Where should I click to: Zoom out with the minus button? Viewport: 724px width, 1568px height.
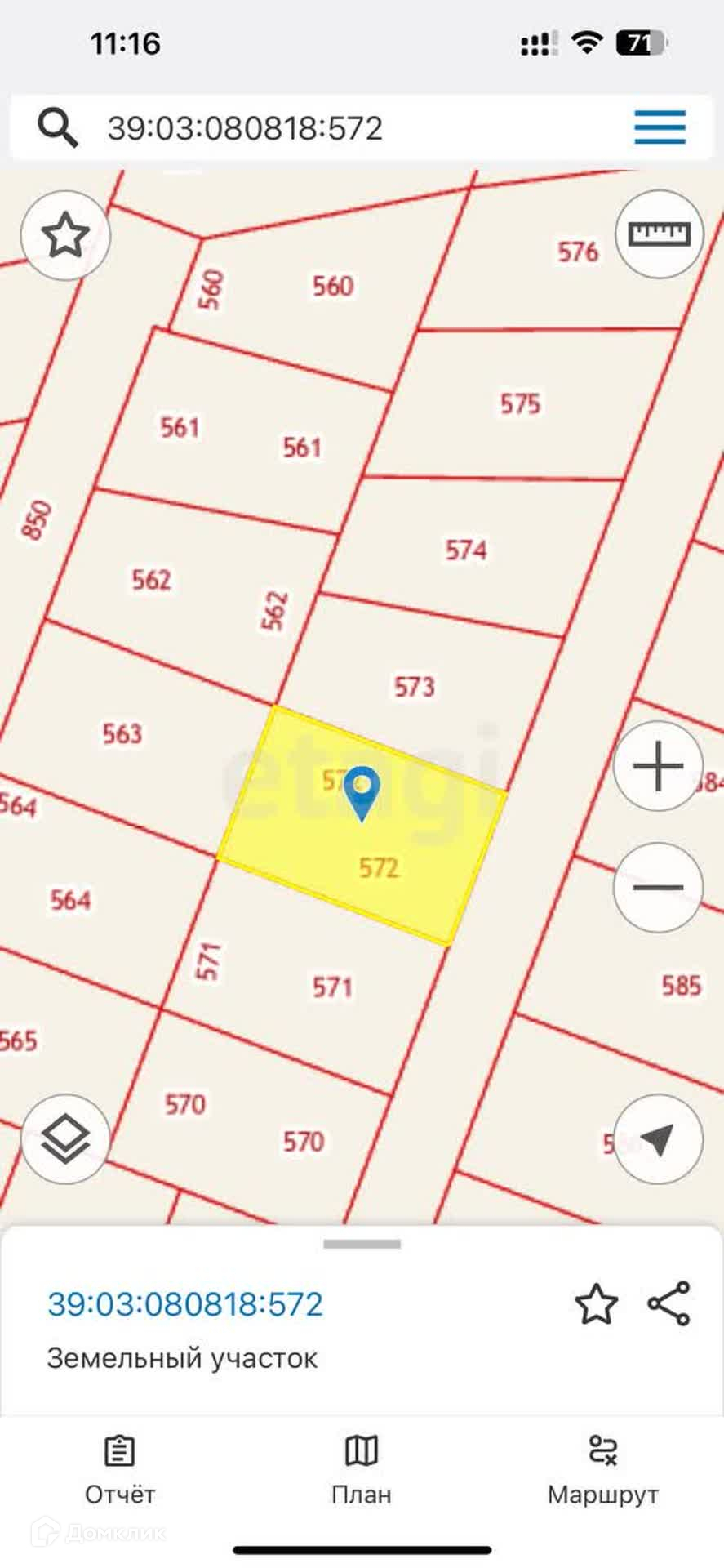(x=658, y=888)
